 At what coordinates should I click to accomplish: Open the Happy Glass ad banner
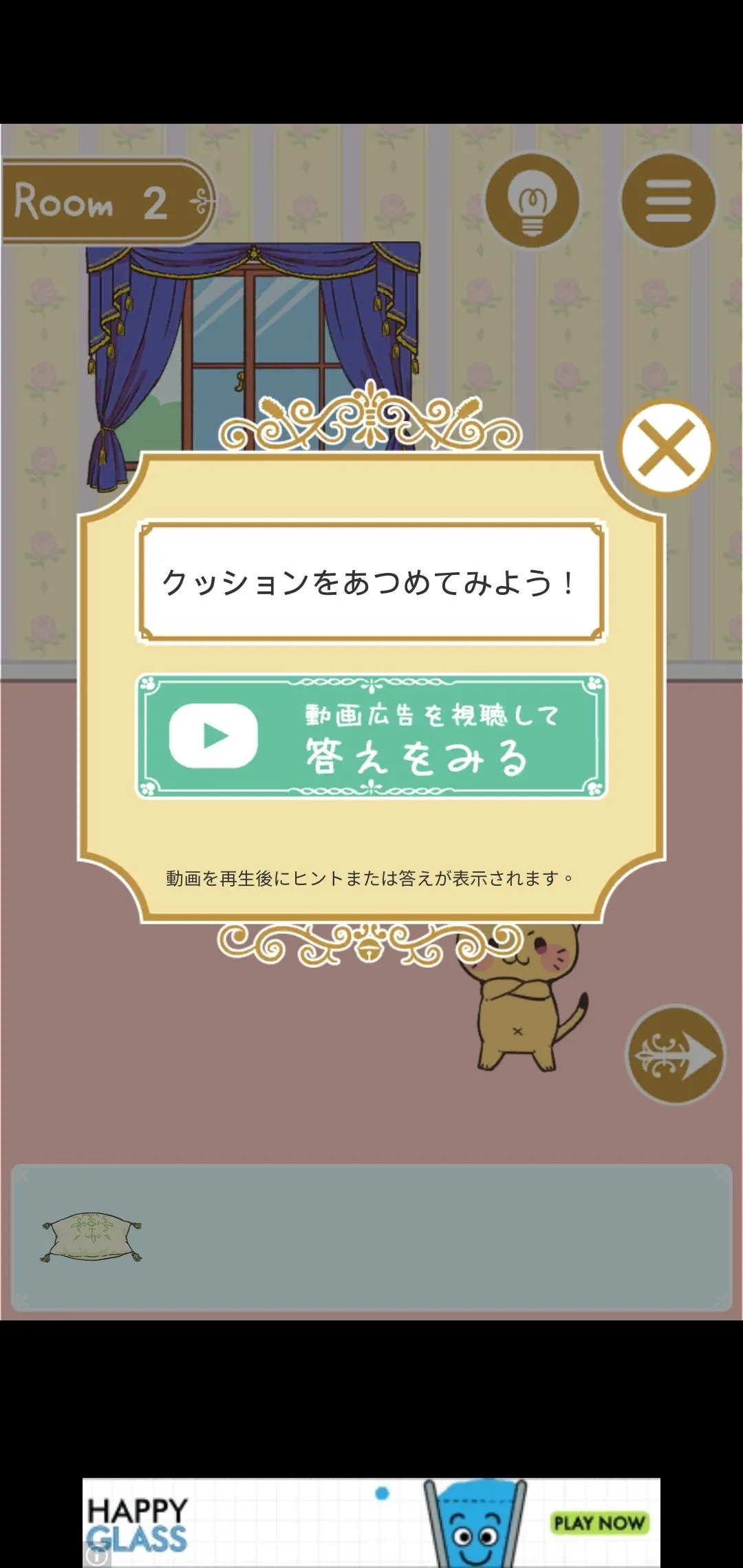[371, 1523]
